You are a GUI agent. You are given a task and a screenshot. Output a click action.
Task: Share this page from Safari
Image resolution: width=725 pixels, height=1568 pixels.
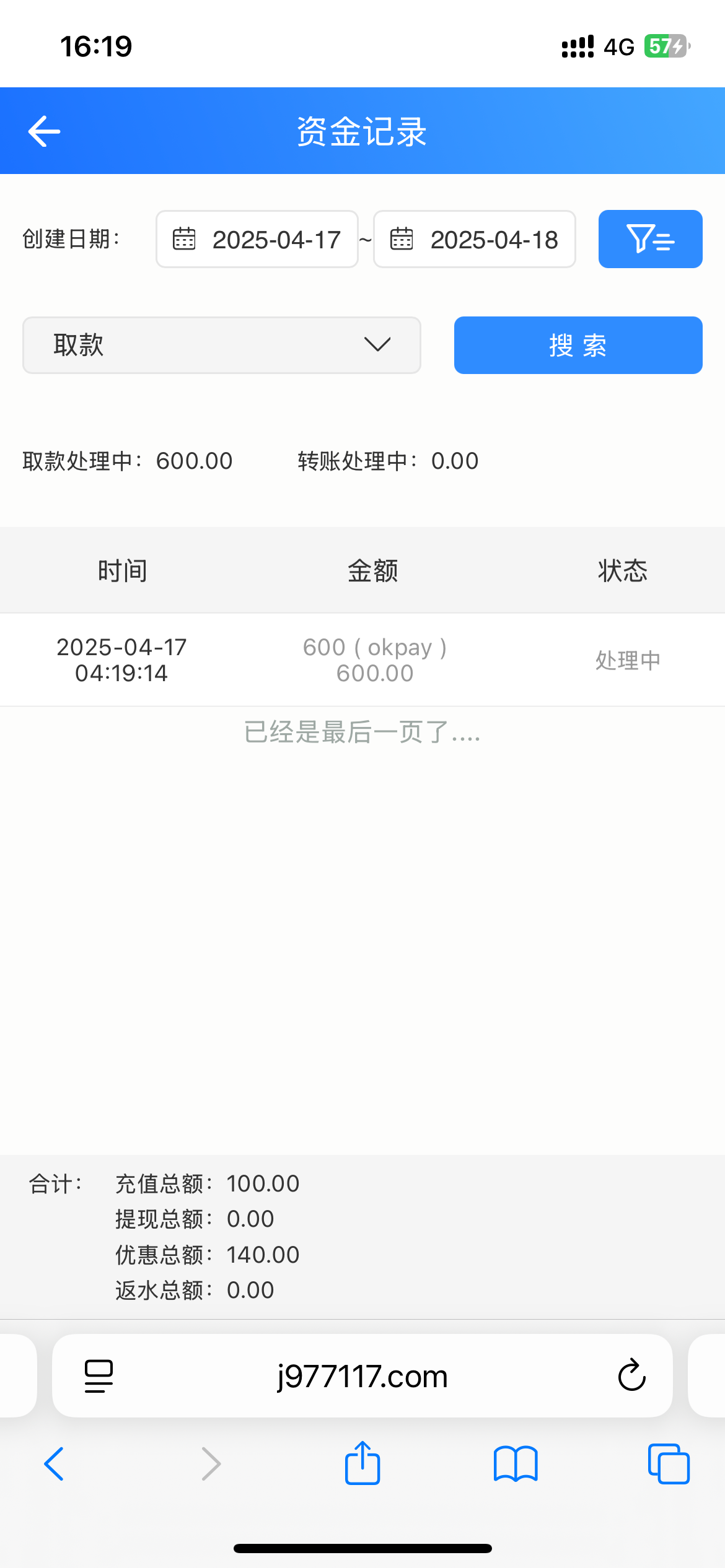[362, 1463]
